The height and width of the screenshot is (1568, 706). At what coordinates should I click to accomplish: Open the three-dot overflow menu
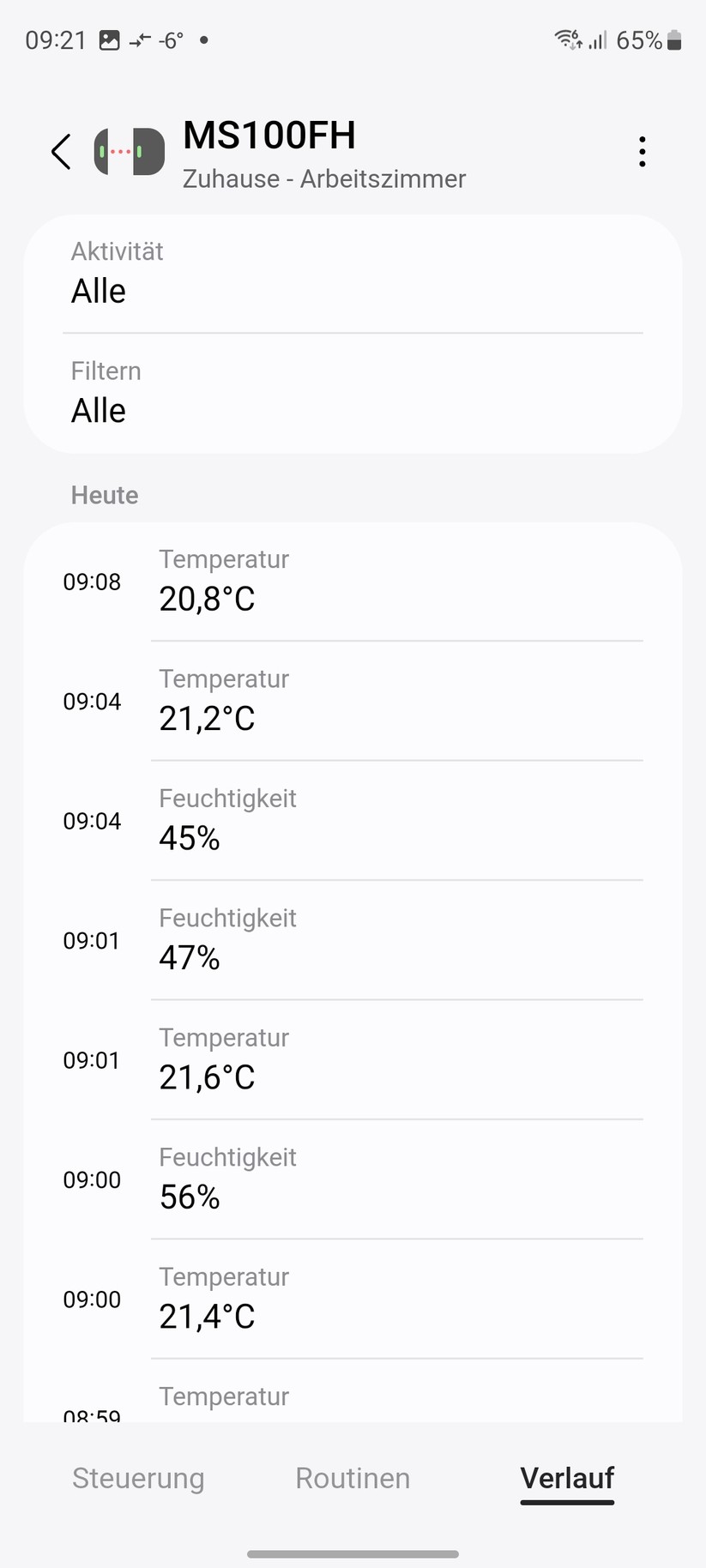[642, 151]
